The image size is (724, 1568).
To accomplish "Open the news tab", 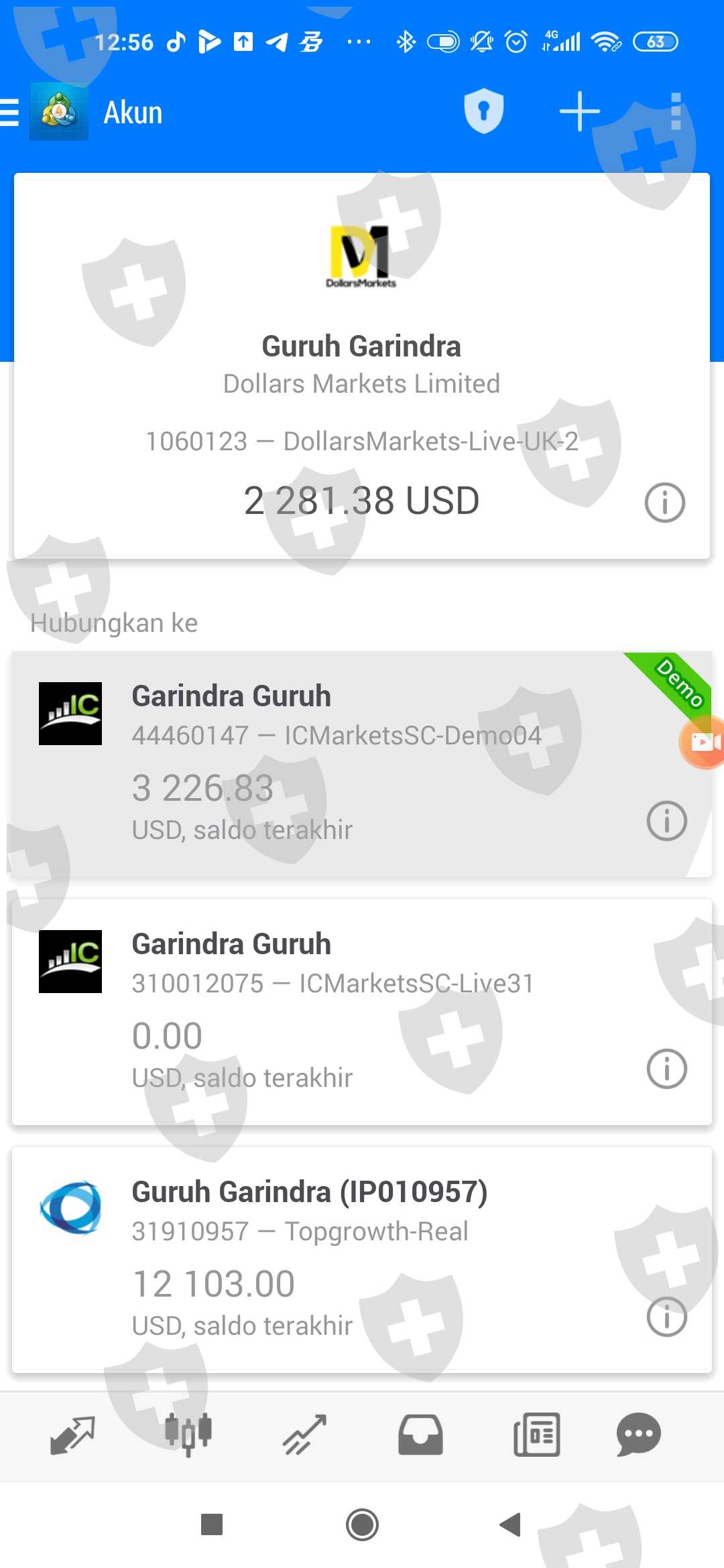I will pos(536,1435).
